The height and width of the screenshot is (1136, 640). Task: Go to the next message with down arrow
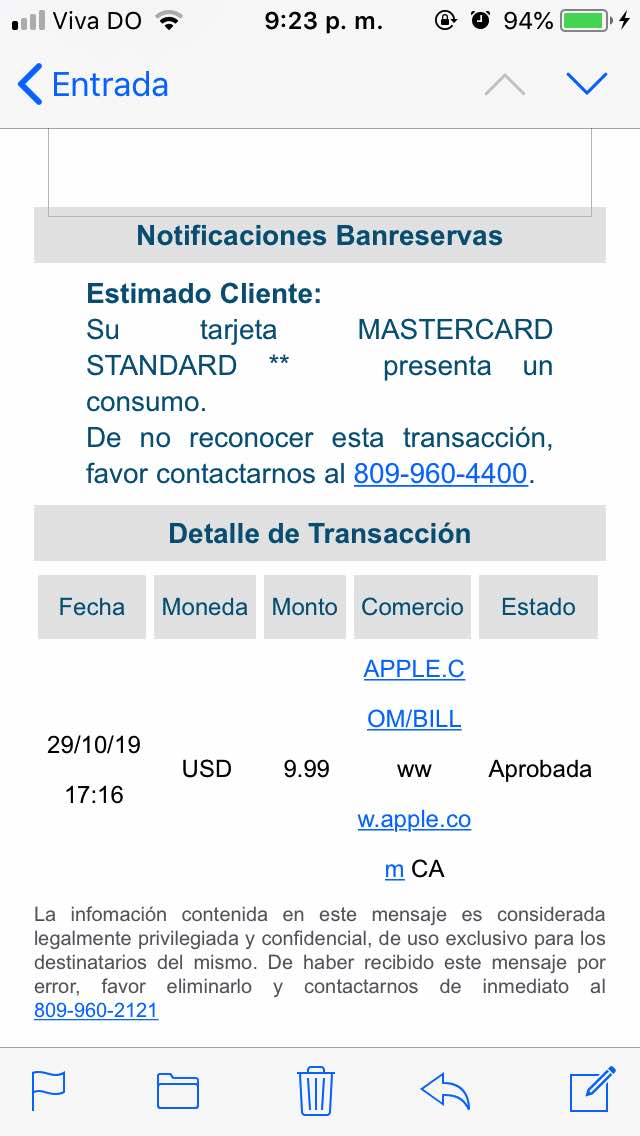point(587,85)
